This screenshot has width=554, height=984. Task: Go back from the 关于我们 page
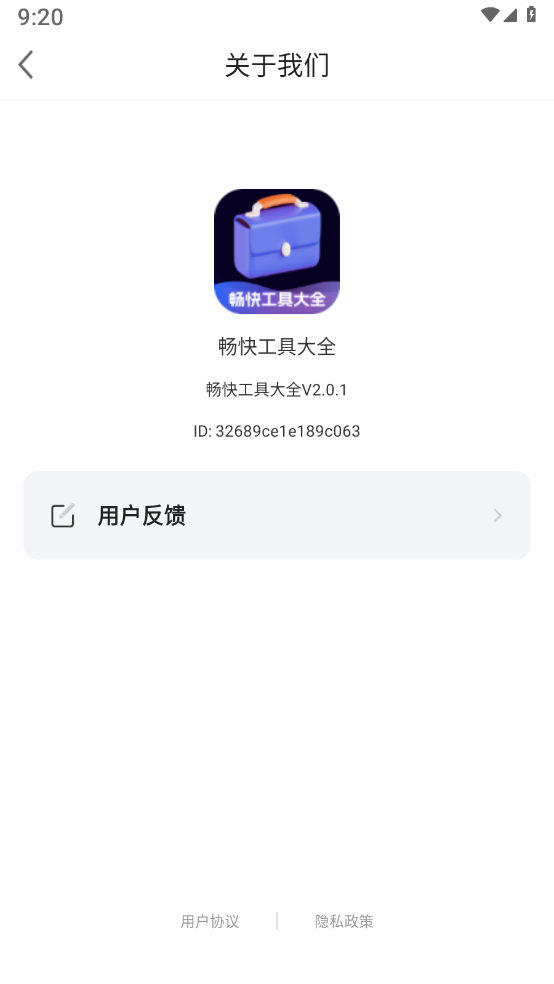point(26,65)
